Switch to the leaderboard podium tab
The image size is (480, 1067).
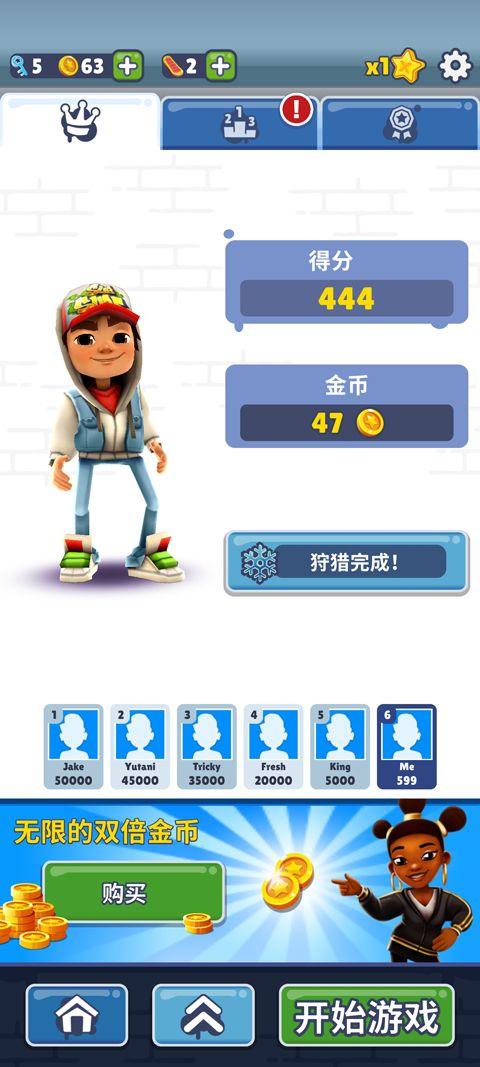(240, 123)
